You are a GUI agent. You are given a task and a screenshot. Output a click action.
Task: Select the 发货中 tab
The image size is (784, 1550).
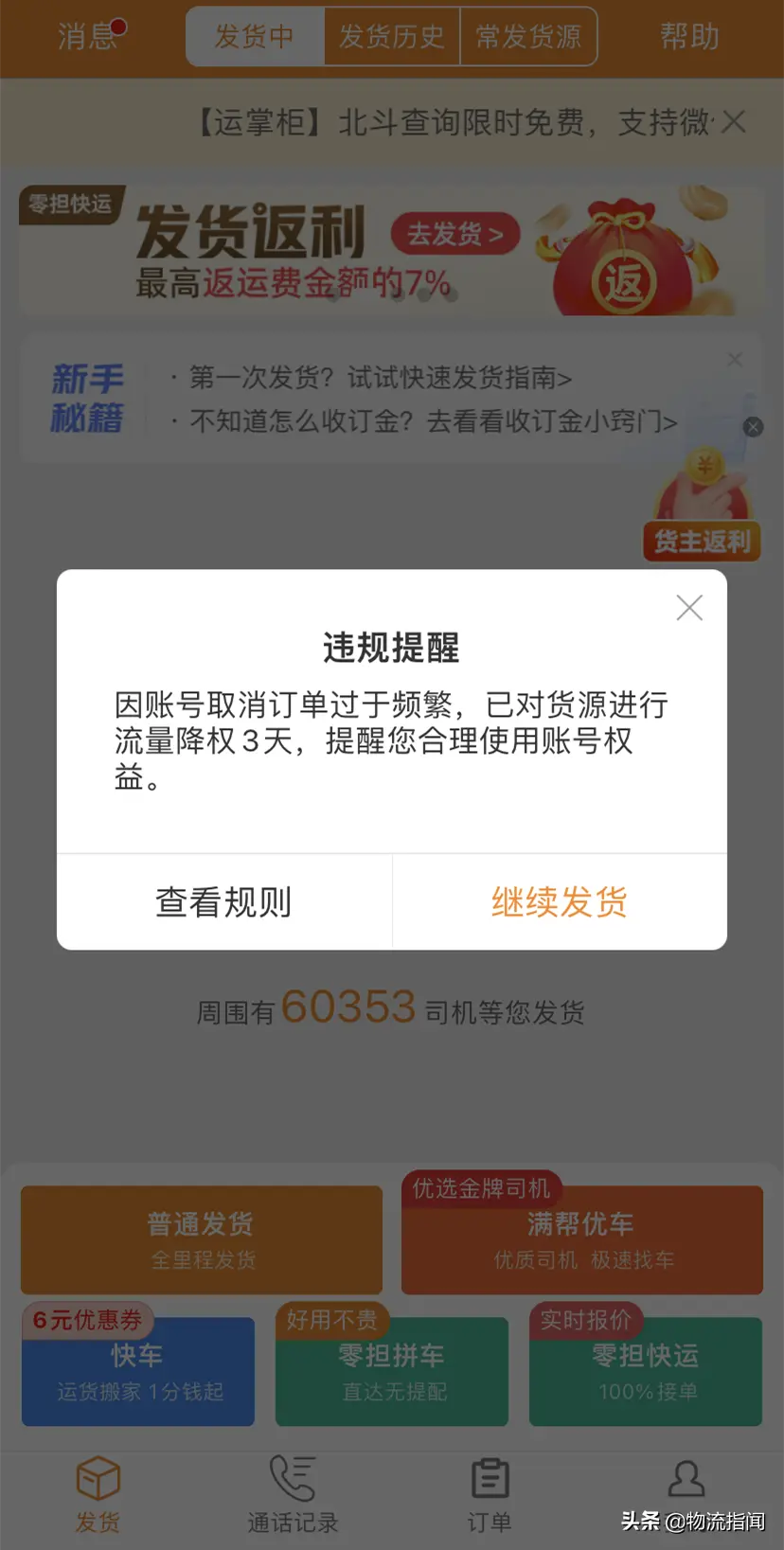pos(255,37)
